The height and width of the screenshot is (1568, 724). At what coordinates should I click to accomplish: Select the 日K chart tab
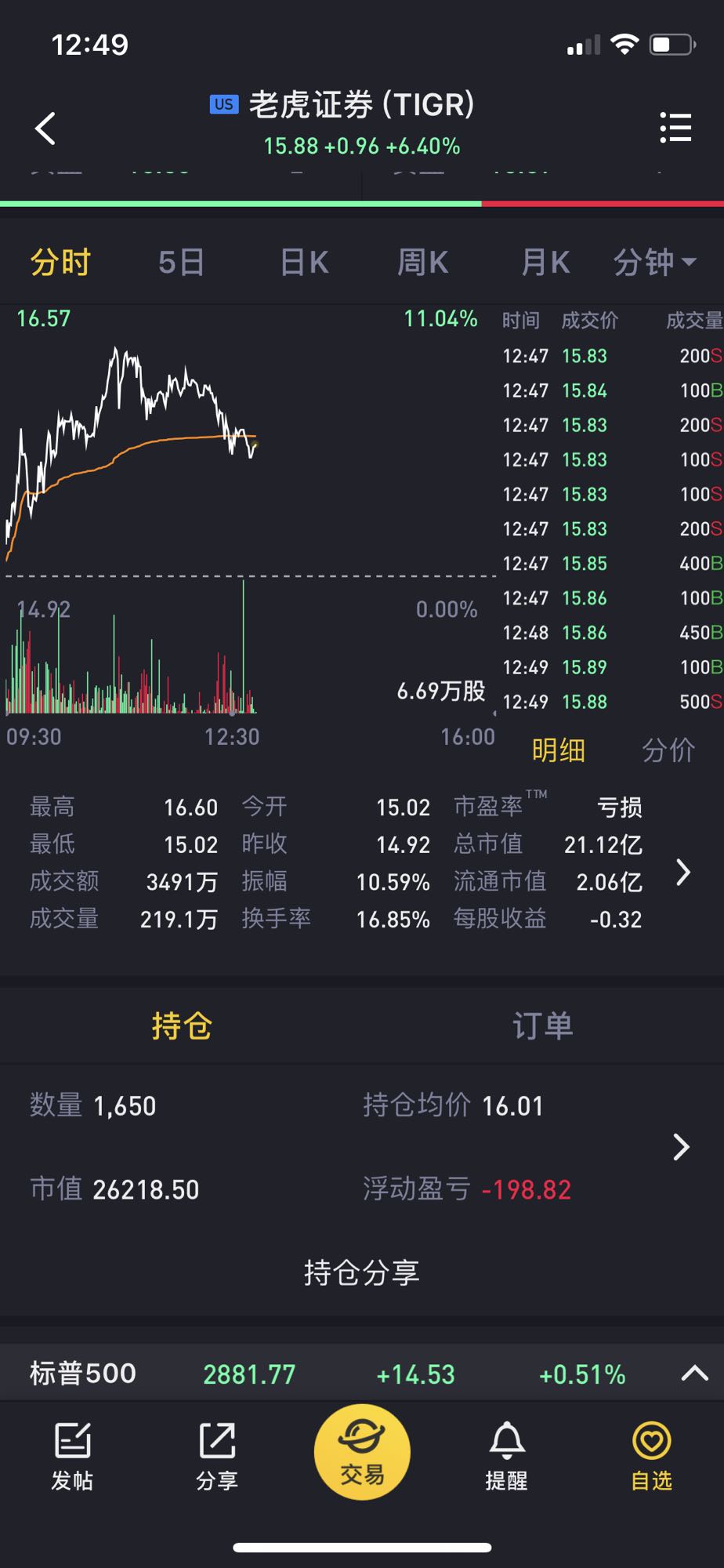pos(305,263)
